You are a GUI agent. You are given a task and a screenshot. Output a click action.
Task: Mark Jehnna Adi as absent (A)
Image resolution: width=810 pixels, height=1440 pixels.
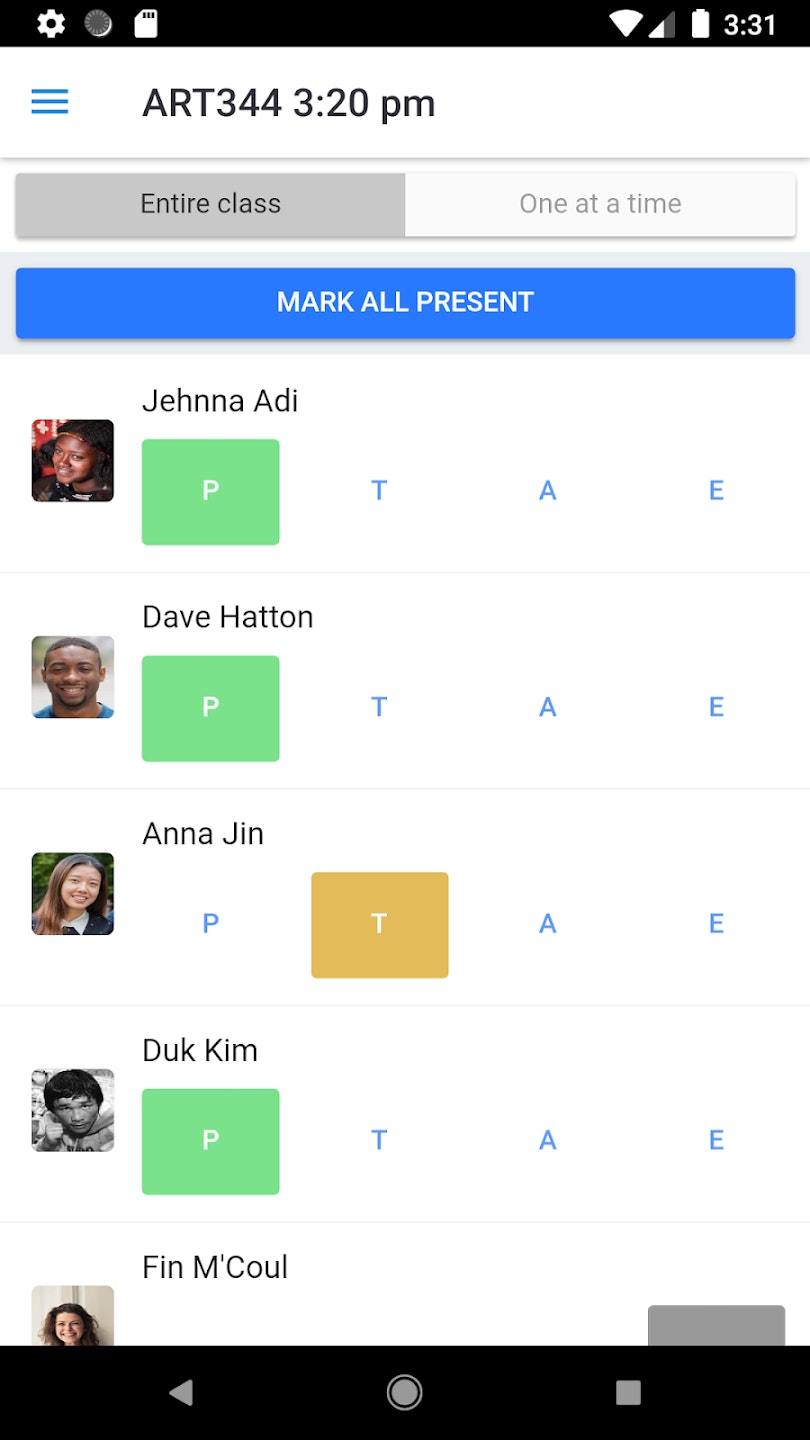tap(548, 491)
